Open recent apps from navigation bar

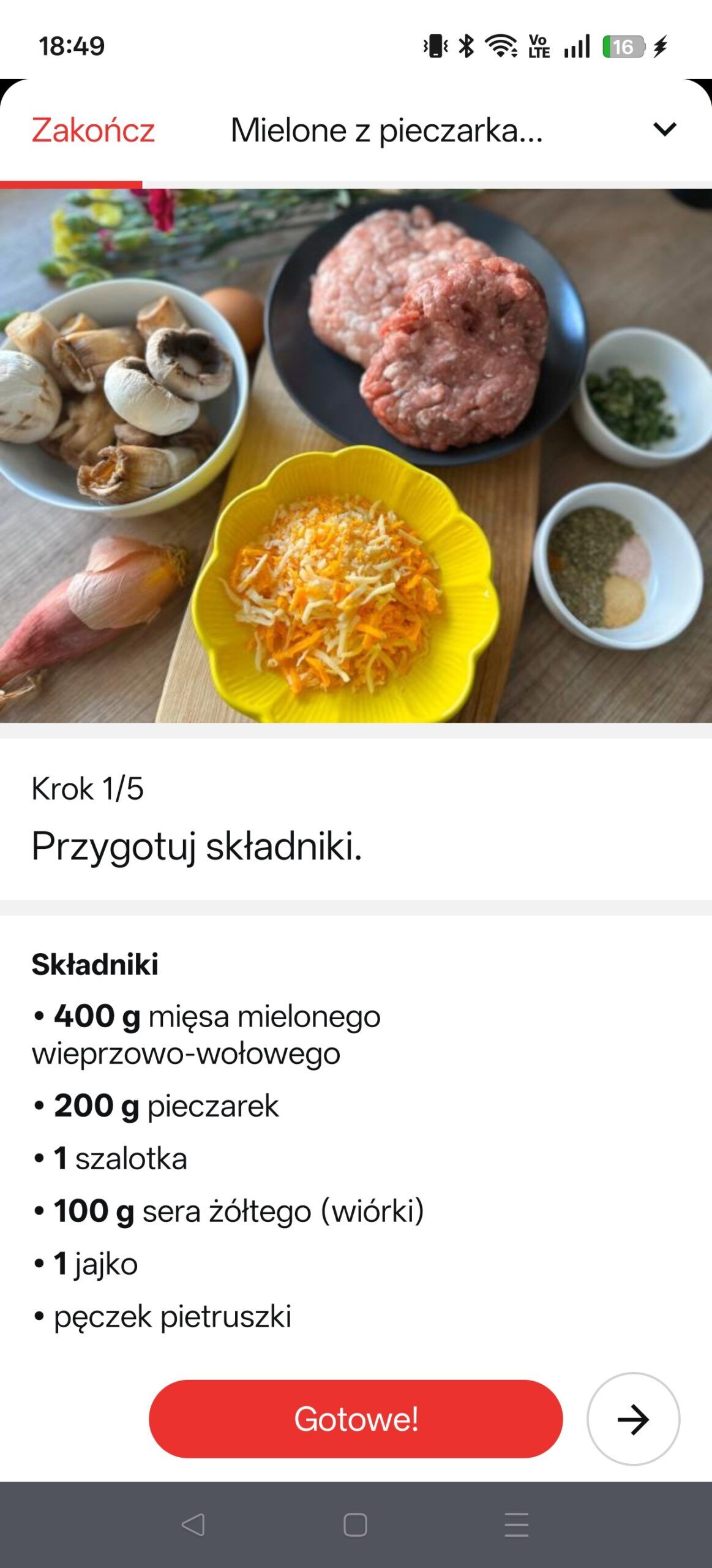pyautogui.click(x=516, y=1525)
